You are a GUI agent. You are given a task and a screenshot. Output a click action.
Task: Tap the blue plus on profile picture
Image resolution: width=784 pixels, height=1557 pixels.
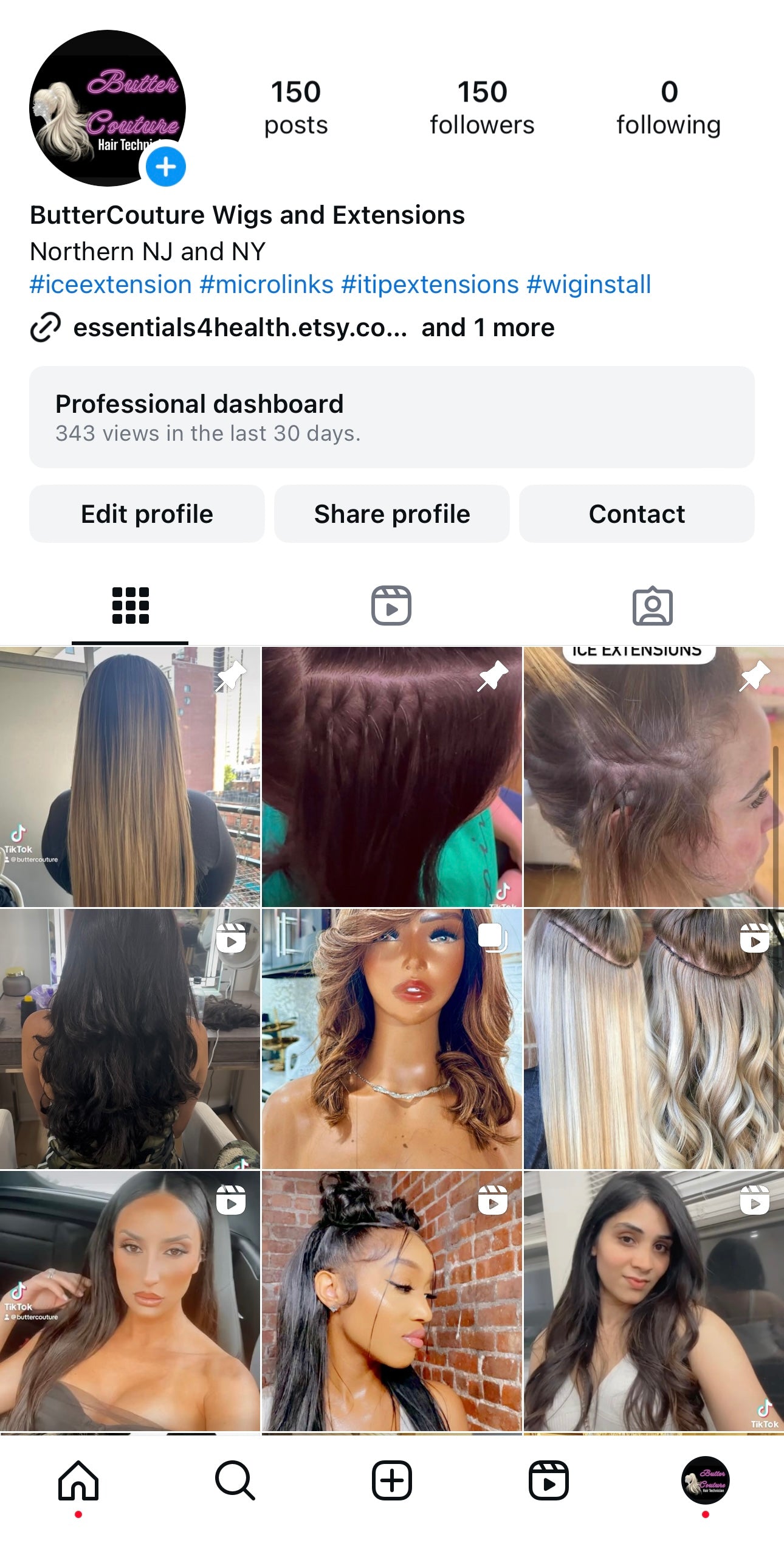[165, 167]
